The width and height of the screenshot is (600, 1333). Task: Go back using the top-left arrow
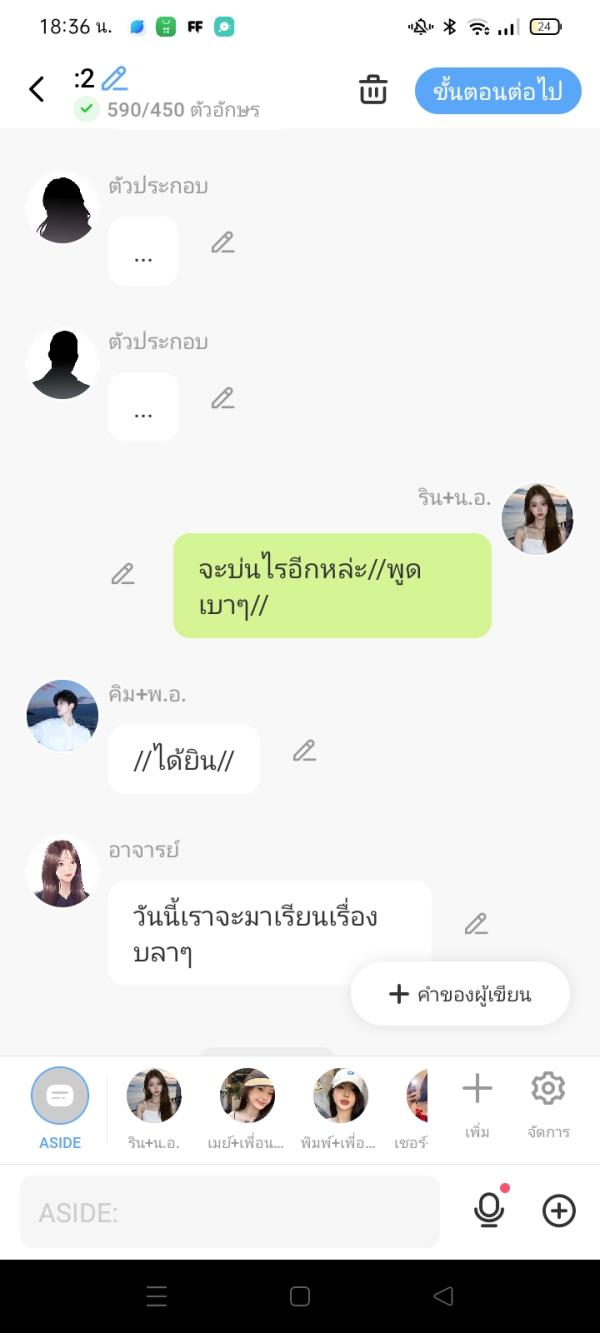(37, 89)
